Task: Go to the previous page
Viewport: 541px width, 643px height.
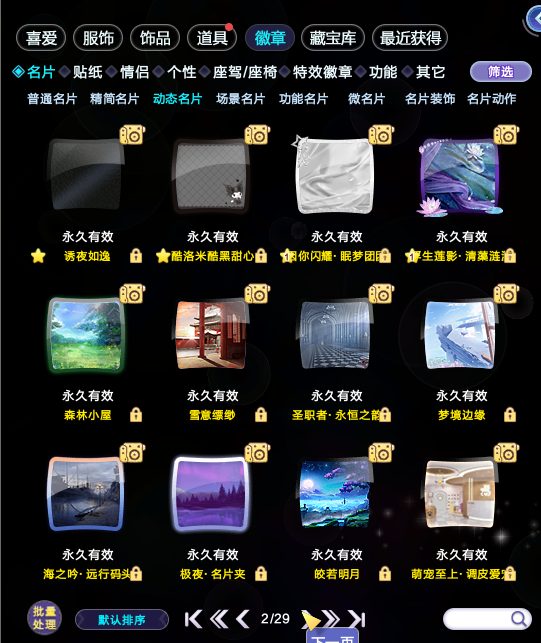Action: [x=243, y=619]
